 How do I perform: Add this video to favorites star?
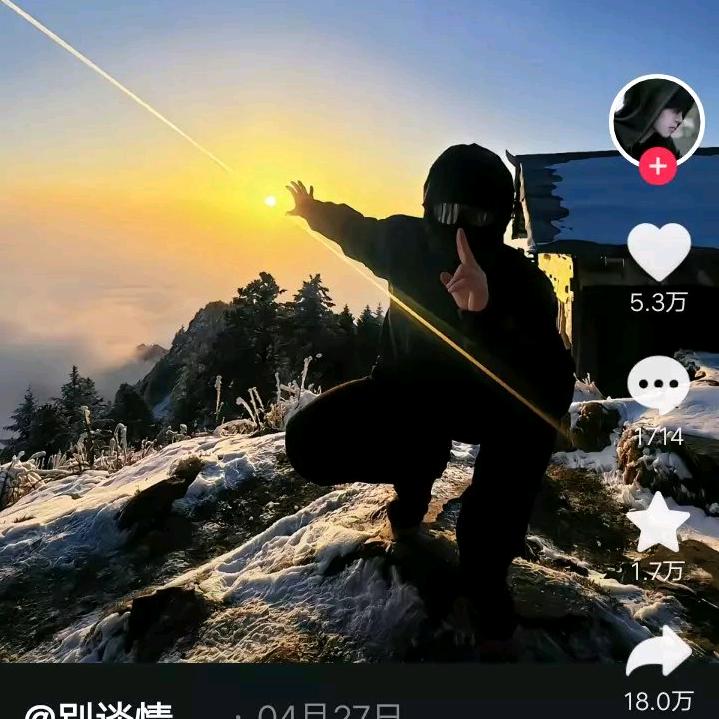pos(658,523)
